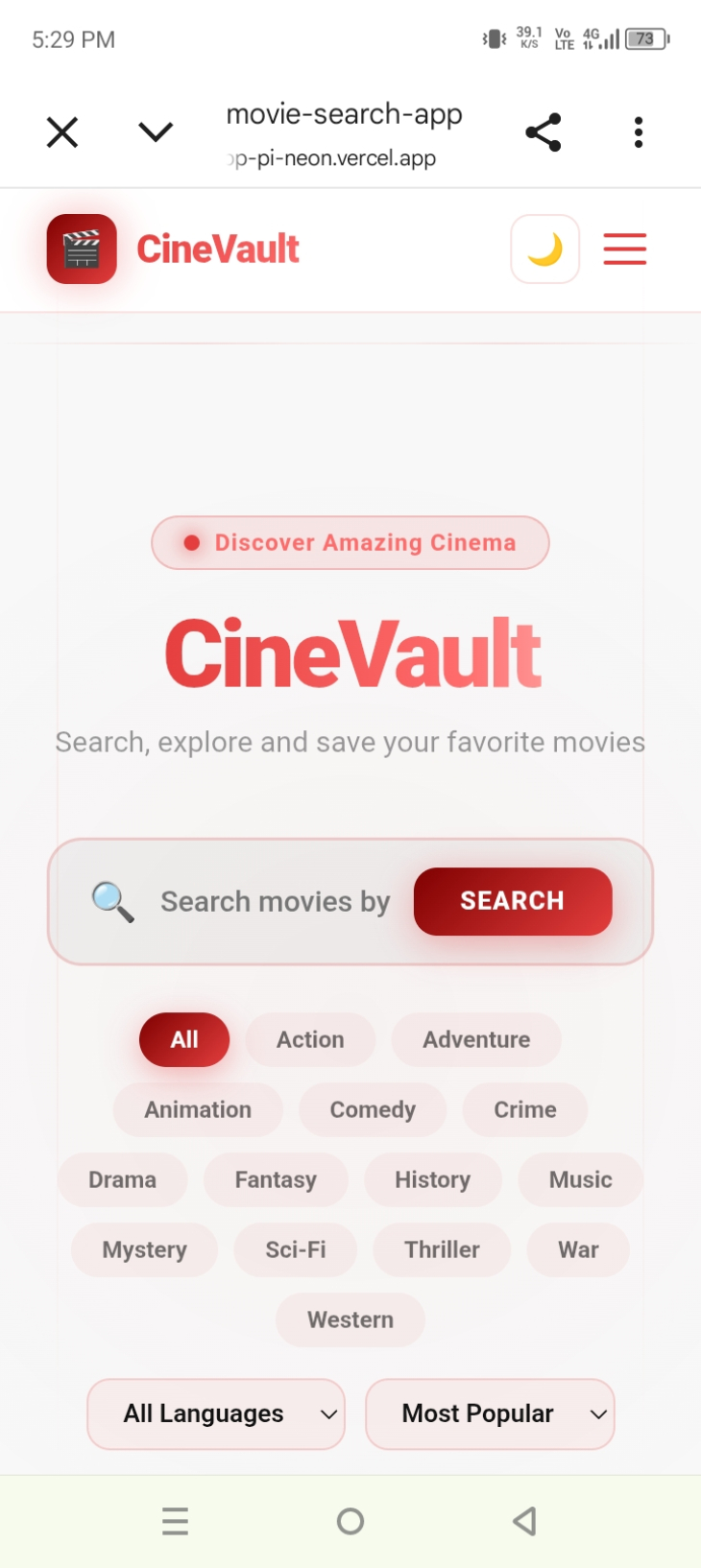Open the browser overflow menu
Screen dimensions: 701x1568
(x=639, y=132)
